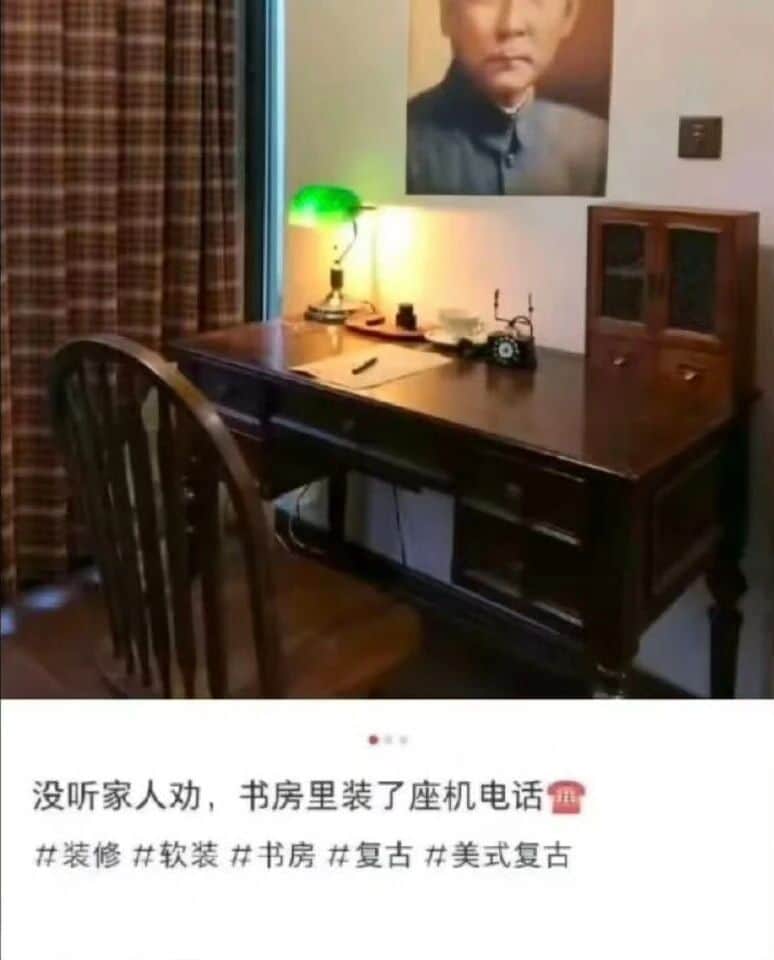Open the #装修 hashtag
This screenshot has height=960, width=774.
coord(78,855)
